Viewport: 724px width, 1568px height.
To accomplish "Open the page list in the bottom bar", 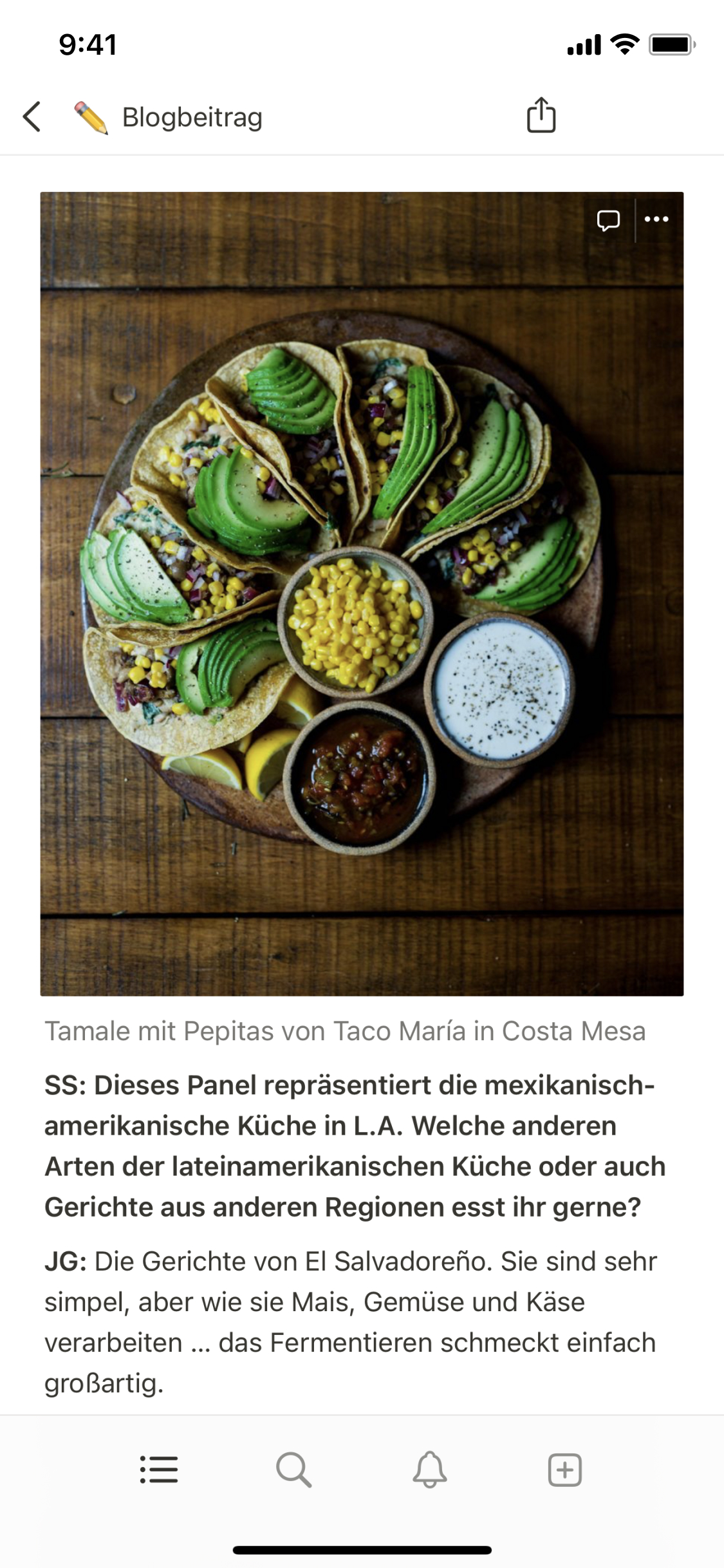I will point(159,1470).
